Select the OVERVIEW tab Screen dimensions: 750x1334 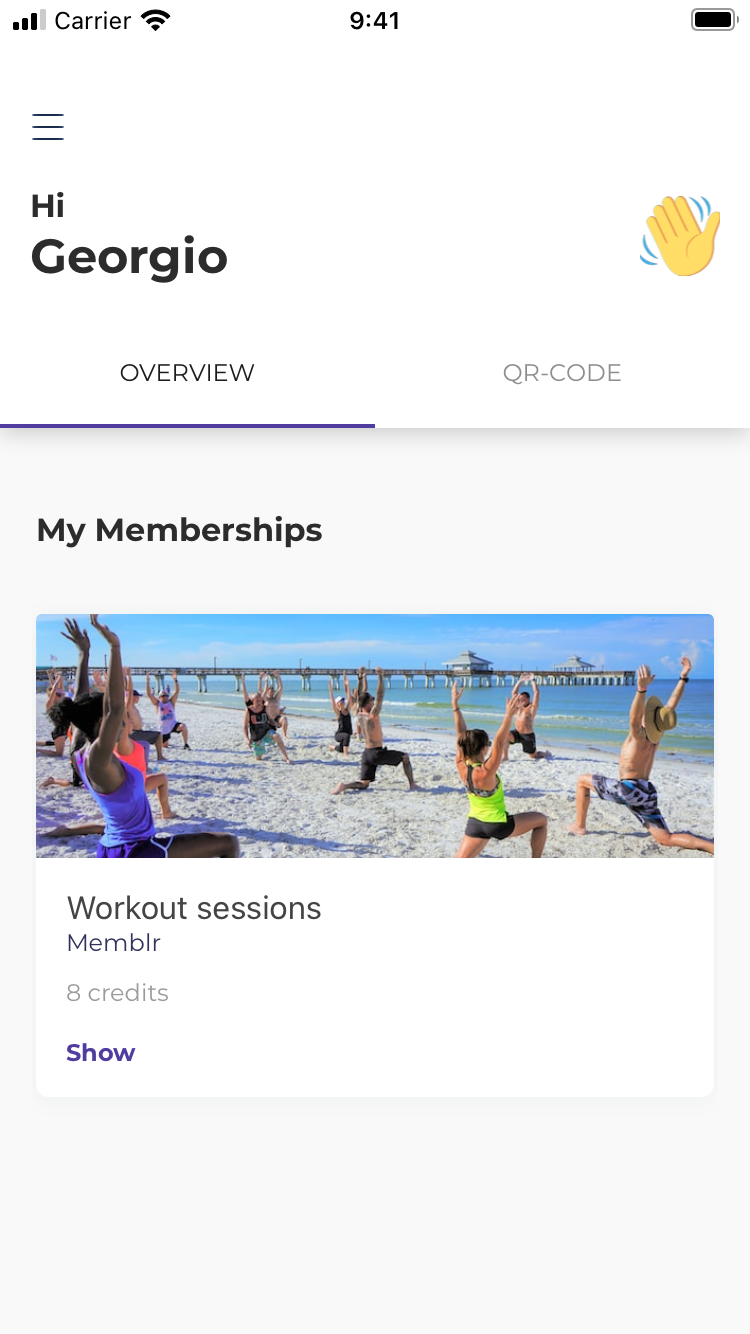(x=187, y=373)
